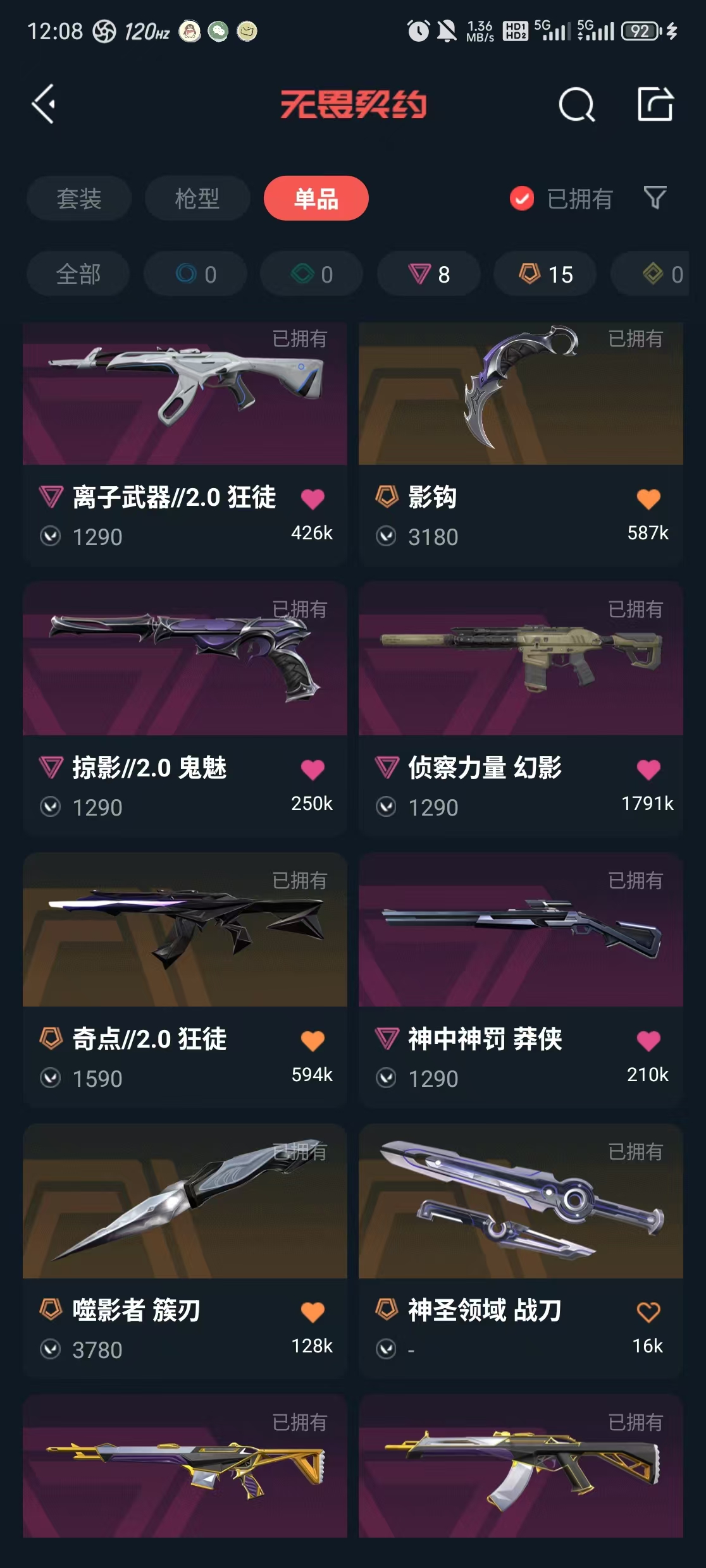Select the 单品 tab
This screenshot has width=706, height=1568.
pyautogui.click(x=316, y=199)
